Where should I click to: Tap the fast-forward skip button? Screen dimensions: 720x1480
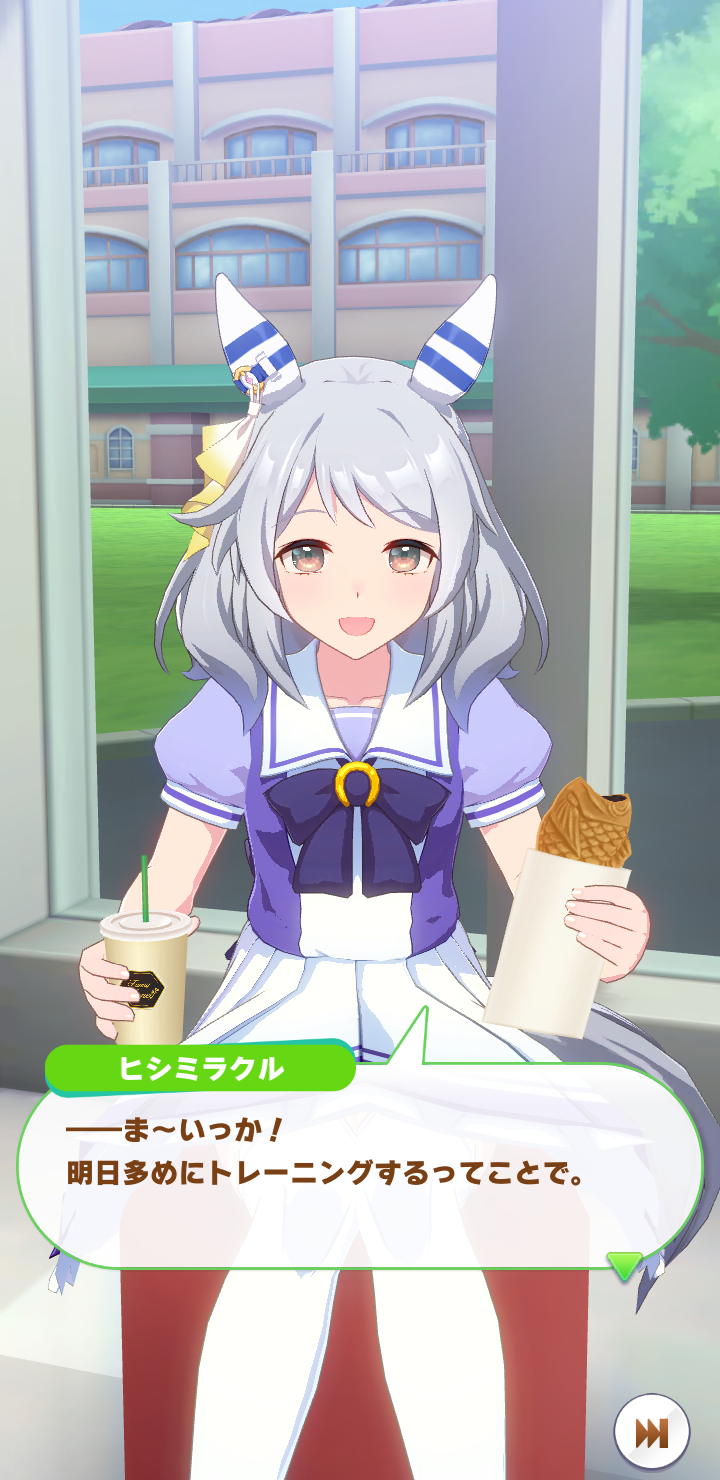click(651, 1432)
